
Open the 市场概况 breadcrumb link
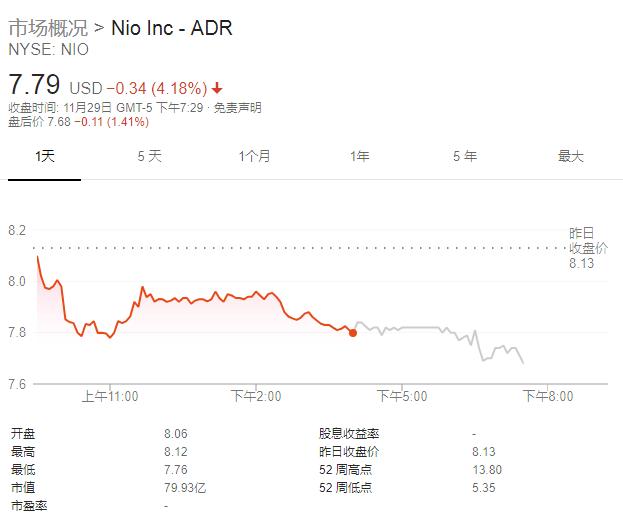pos(48,28)
